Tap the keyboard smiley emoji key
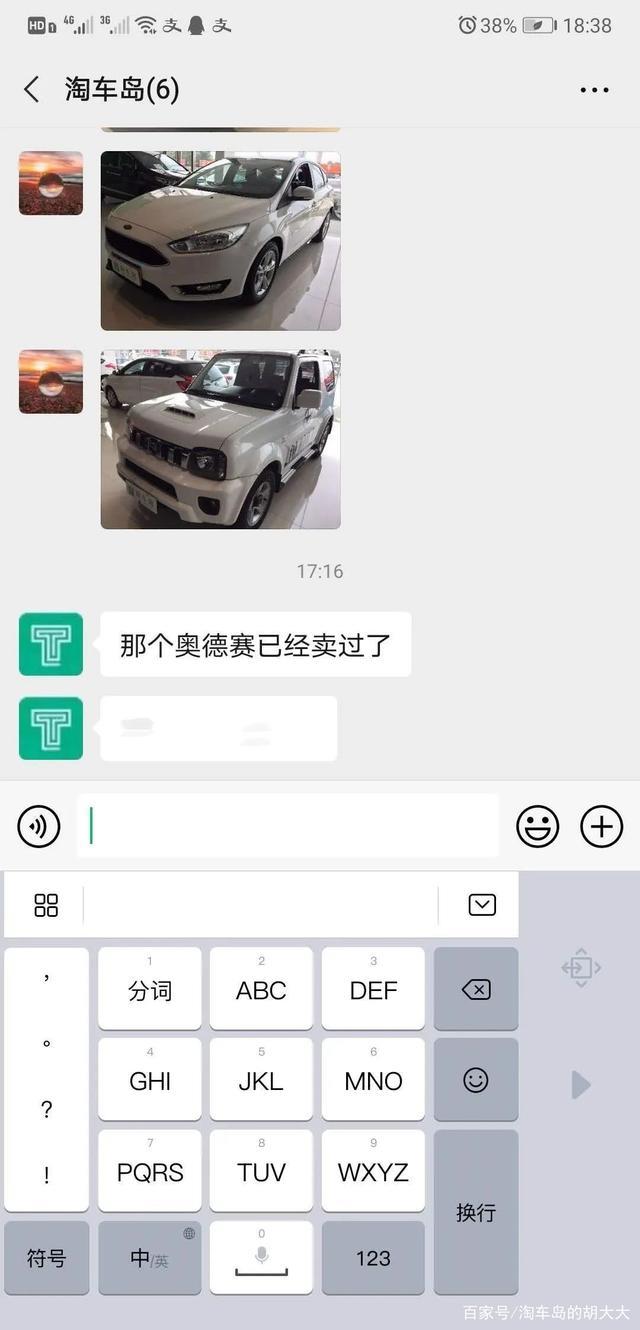Image resolution: width=640 pixels, height=1330 pixels. 476,1080
